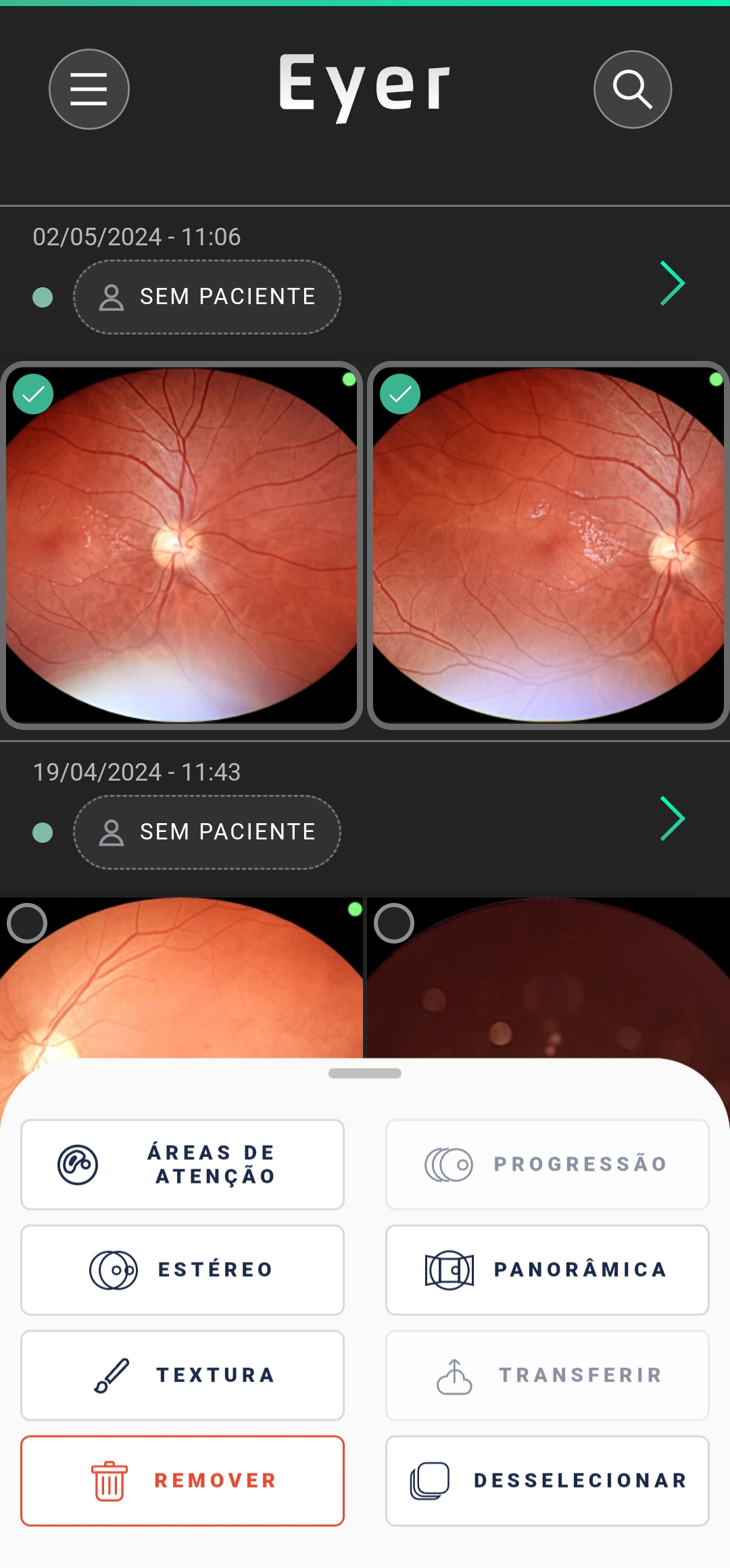Image resolution: width=730 pixels, height=1568 pixels.
Task: Uncheck the second selected retina image
Action: pyautogui.click(x=400, y=393)
